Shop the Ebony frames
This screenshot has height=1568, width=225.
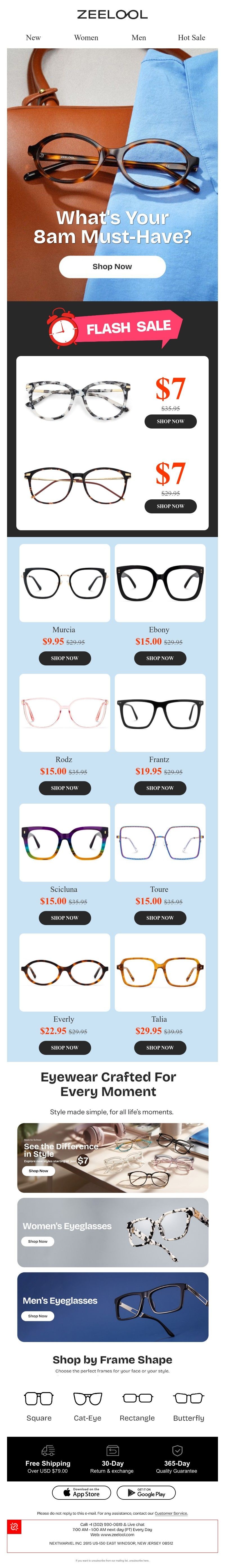(160, 658)
